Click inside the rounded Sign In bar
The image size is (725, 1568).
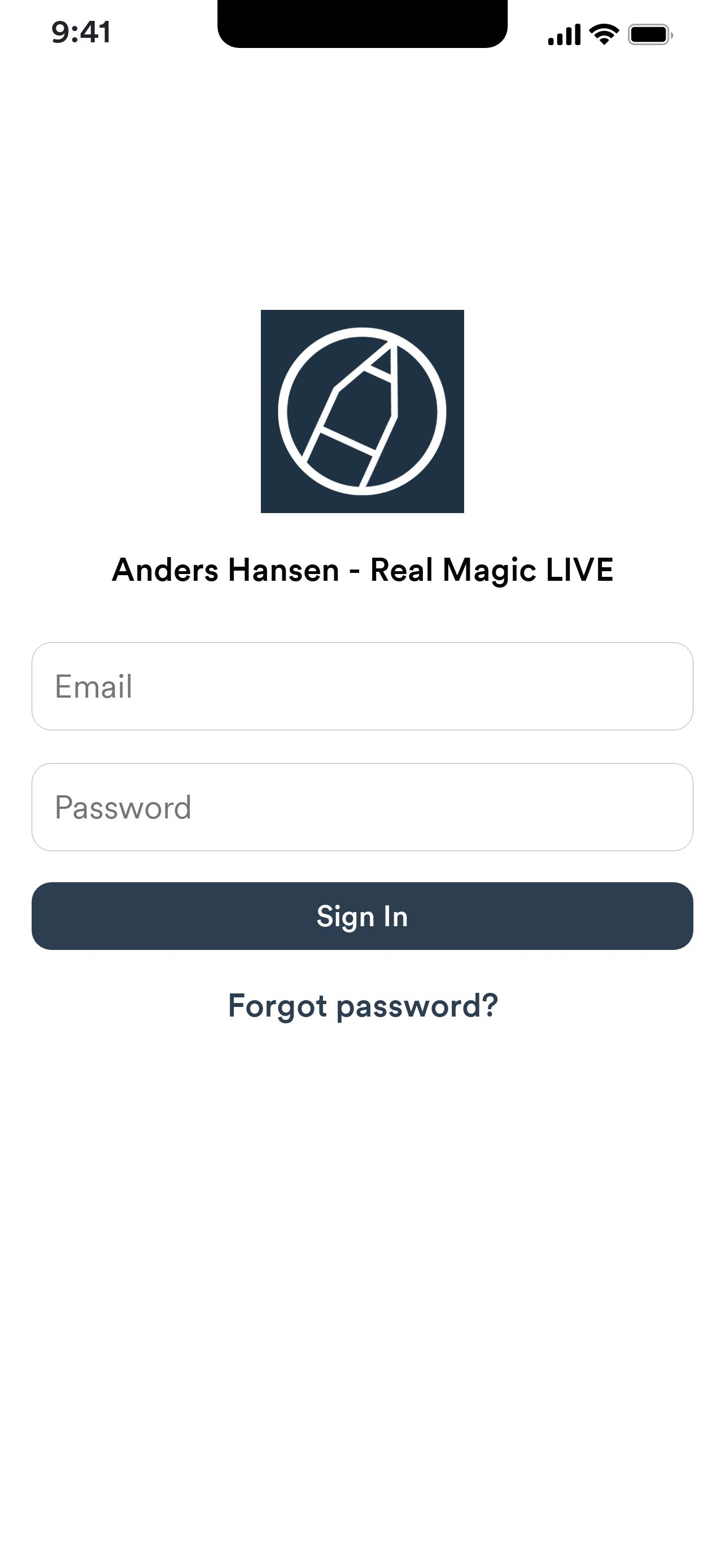click(x=362, y=916)
